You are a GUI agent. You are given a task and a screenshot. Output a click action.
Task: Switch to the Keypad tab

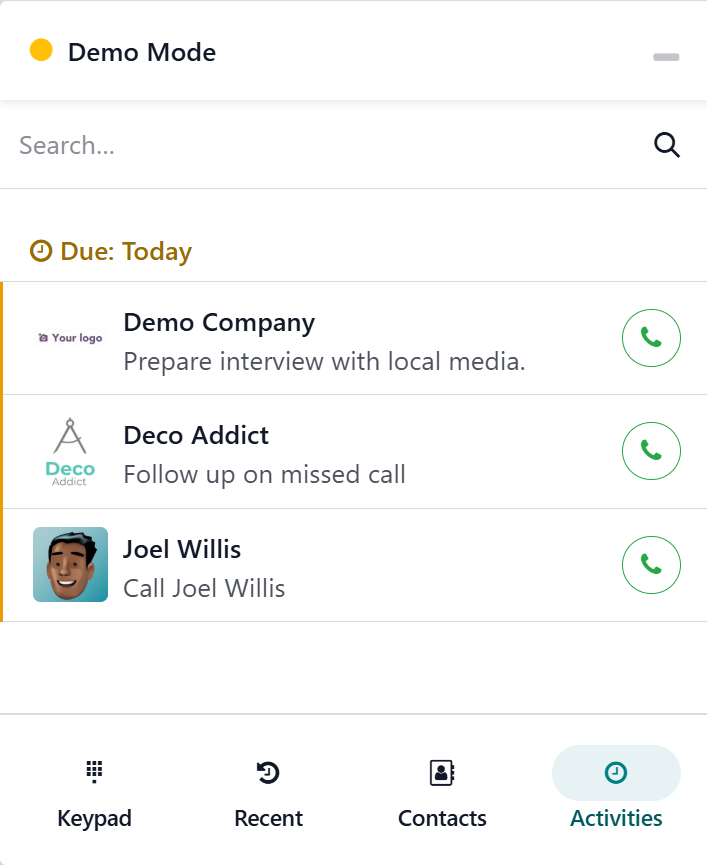[95, 794]
